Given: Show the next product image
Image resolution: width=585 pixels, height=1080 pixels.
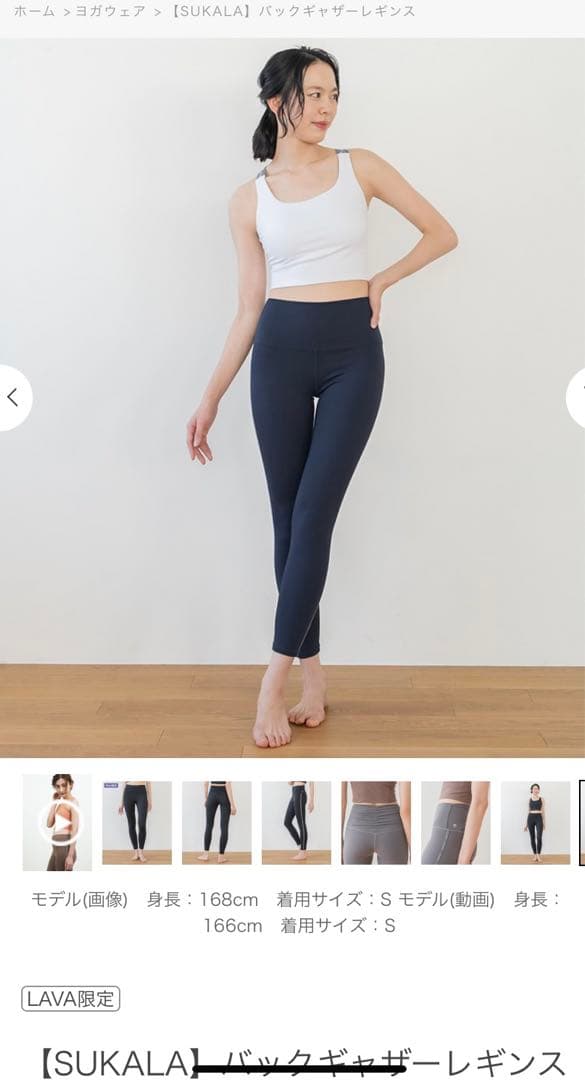Looking at the screenshot, I should (x=576, y=397).
